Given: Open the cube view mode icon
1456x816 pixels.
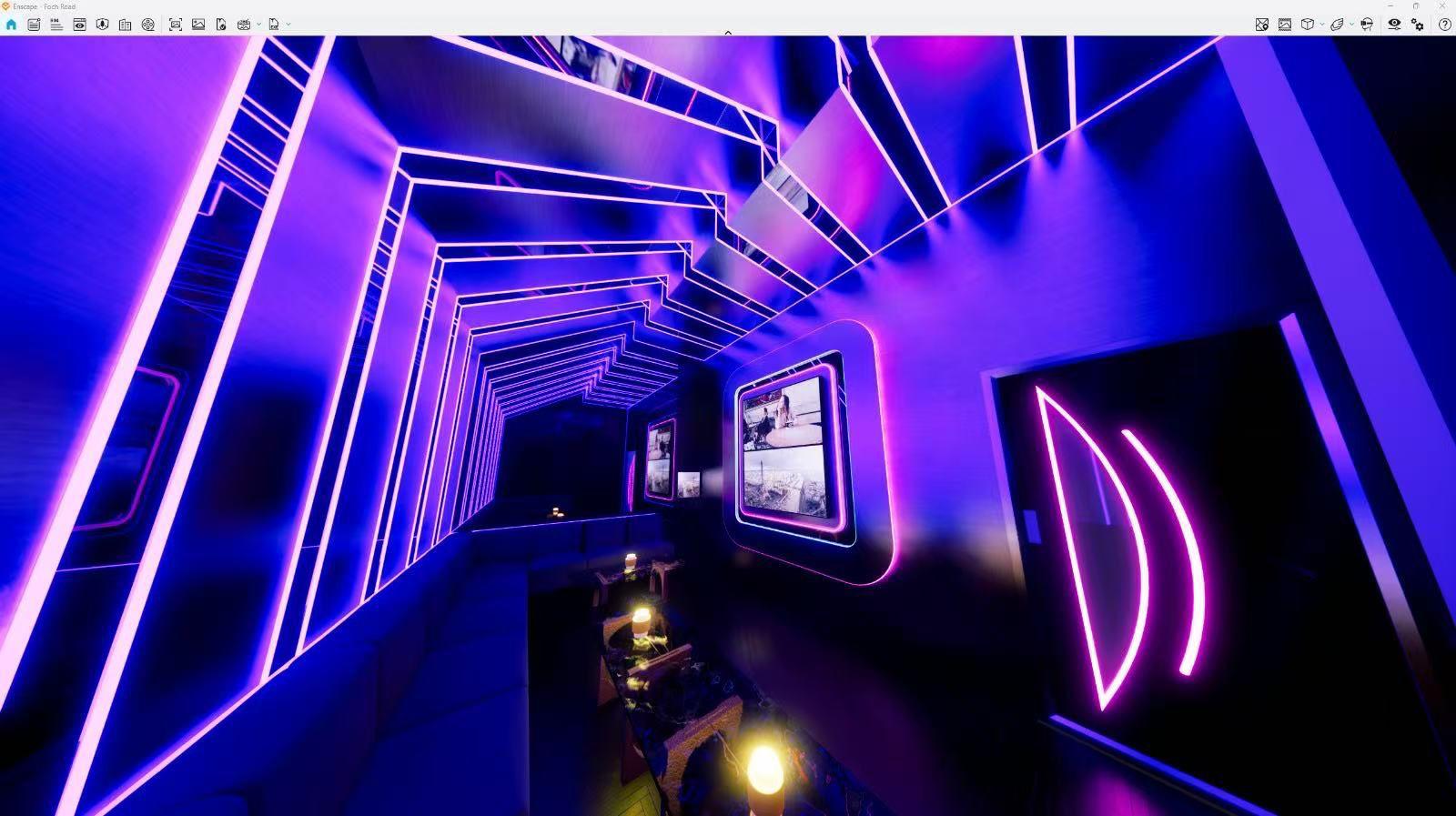Looking at the screenshot, I should (1308, 25).
